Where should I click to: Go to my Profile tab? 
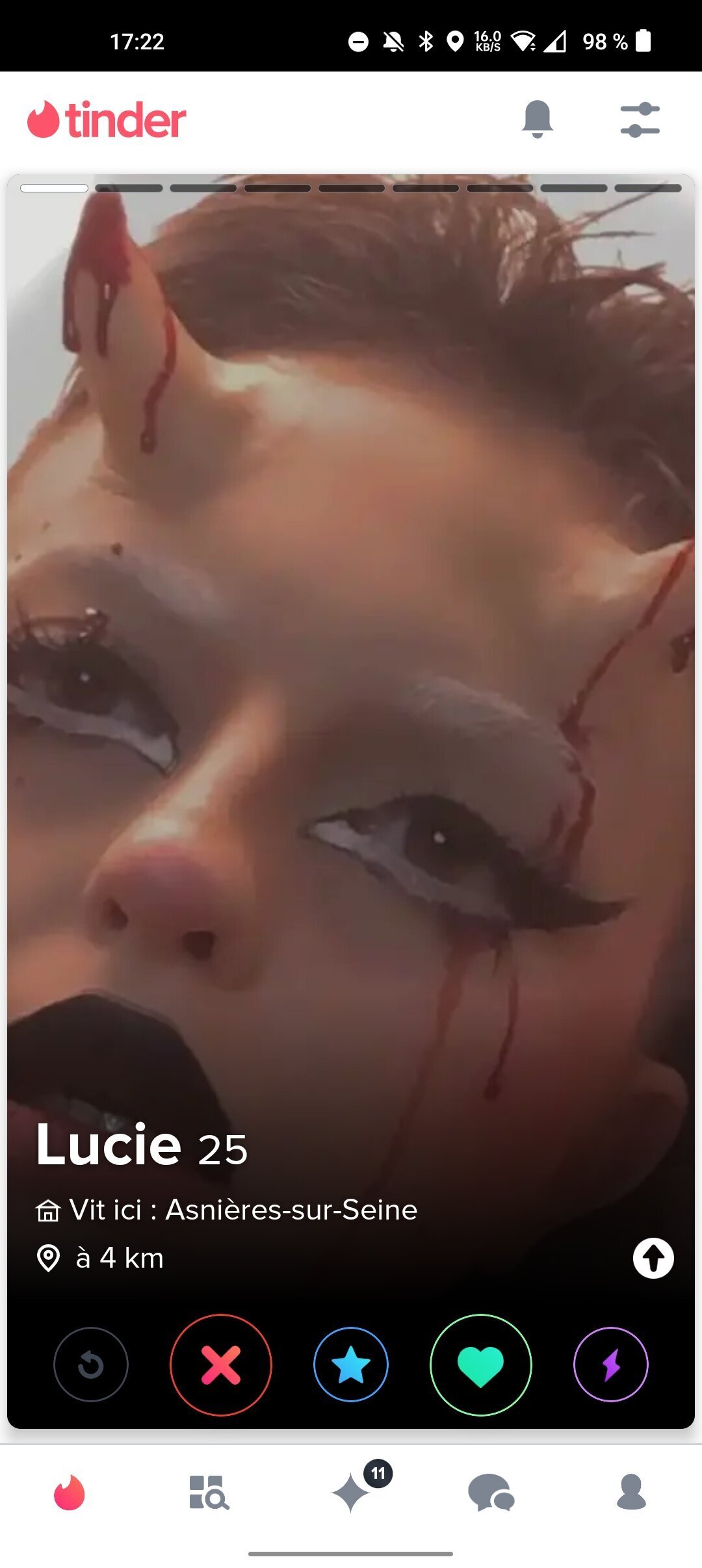(x=631, y=1491)
